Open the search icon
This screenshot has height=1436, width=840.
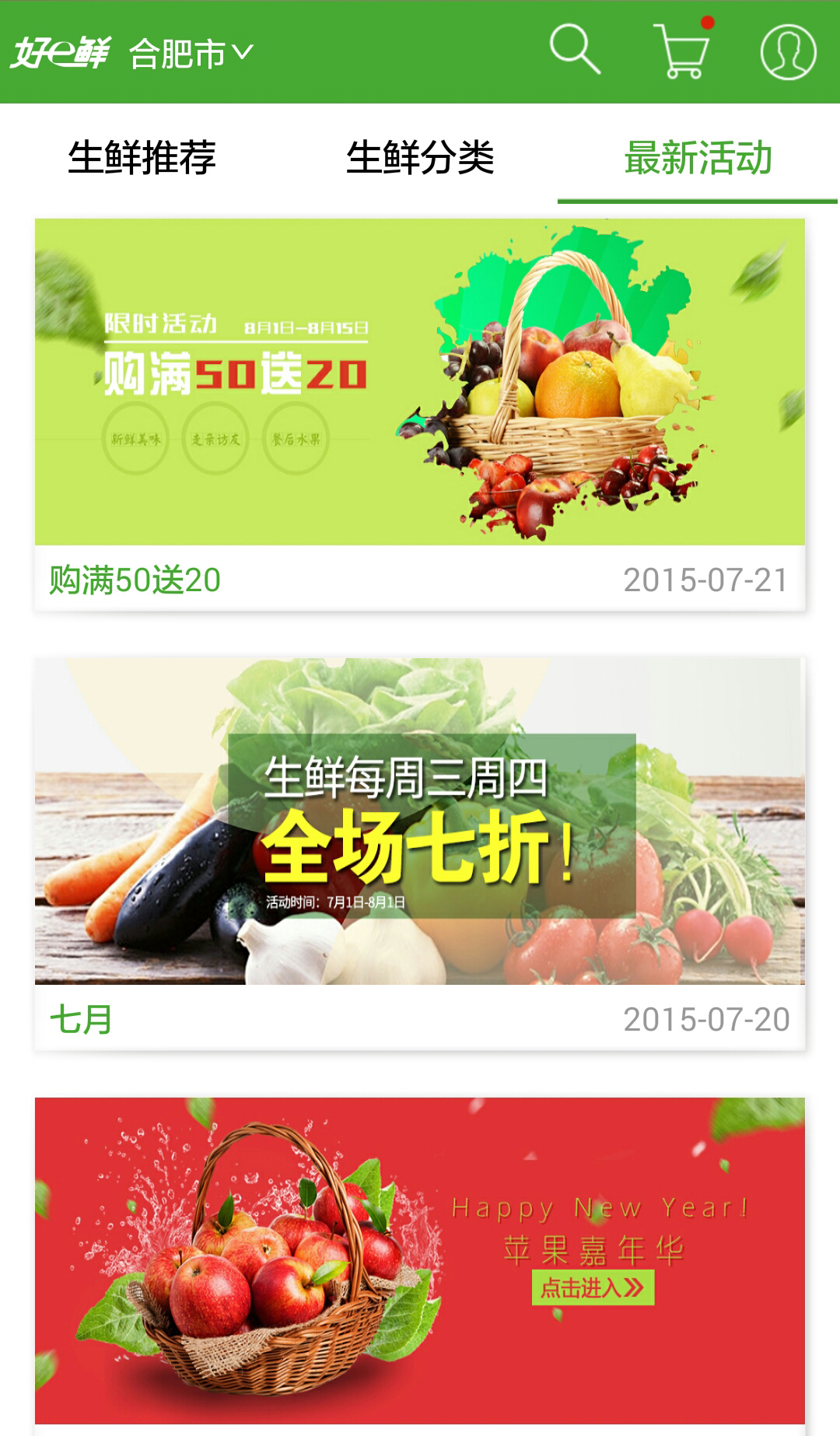[x=575, y=50]
